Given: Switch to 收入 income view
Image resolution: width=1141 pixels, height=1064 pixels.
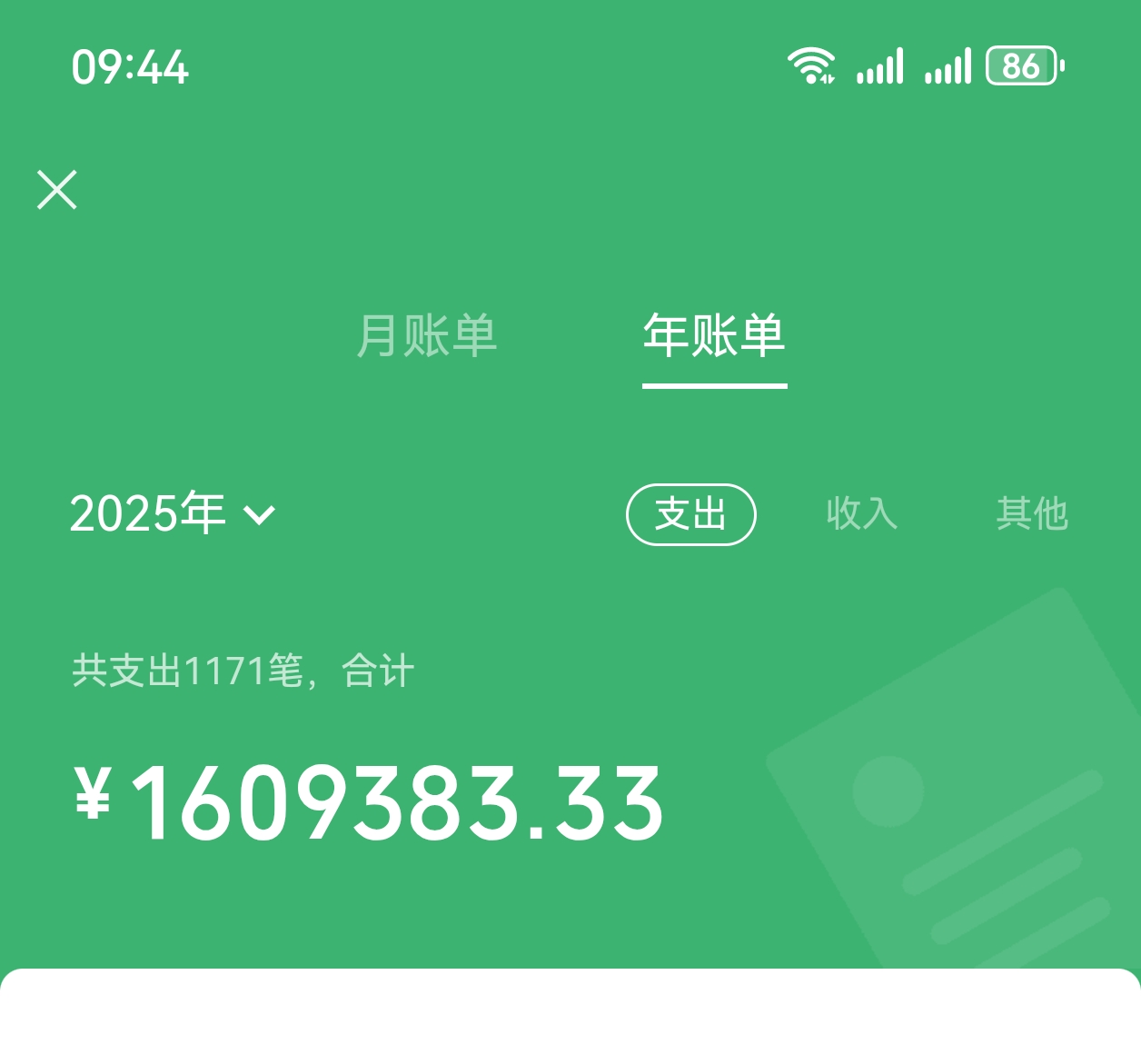Looking at the screenshot, I should (x=861, y=514).
